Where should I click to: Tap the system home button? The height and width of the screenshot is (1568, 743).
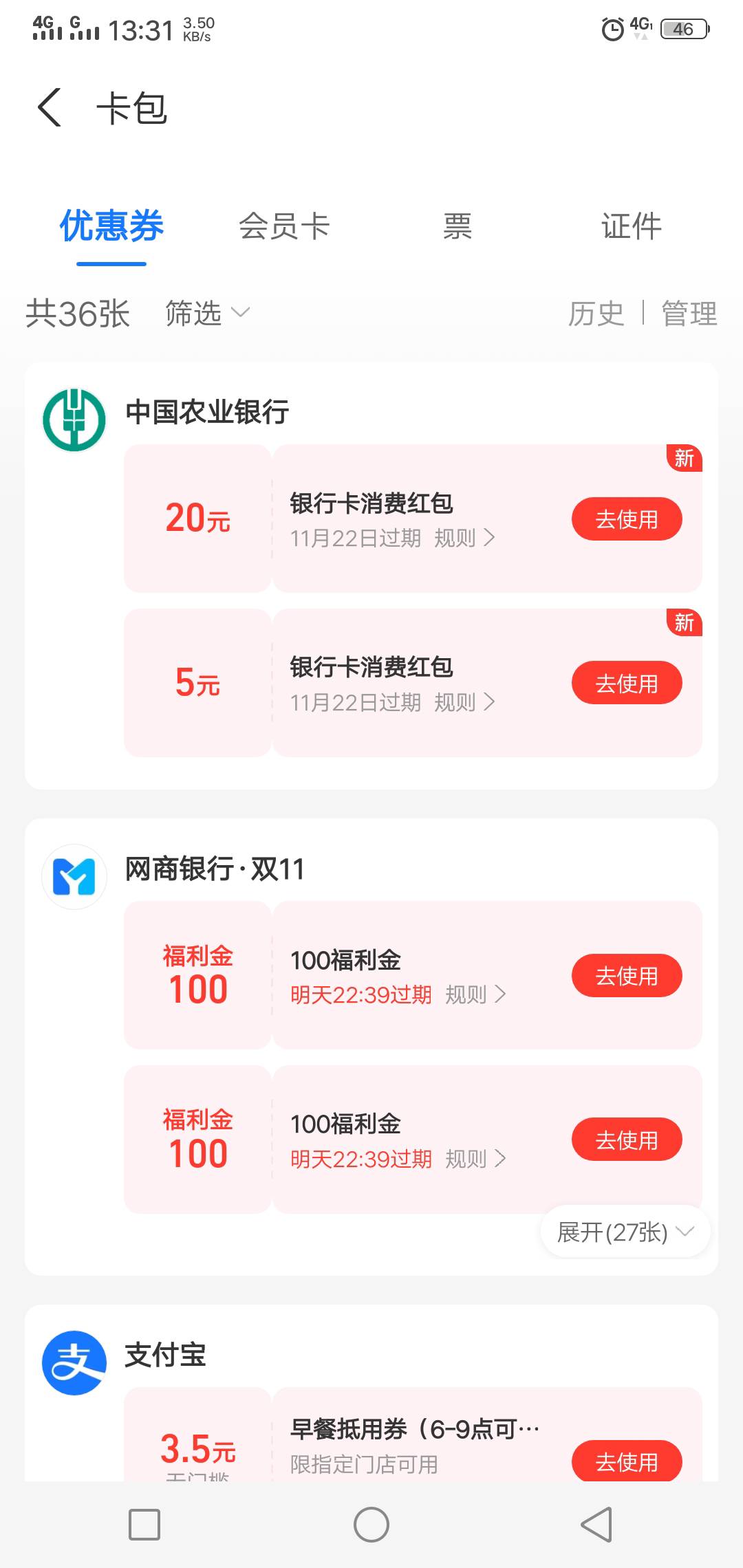[x=371, y=1525]
